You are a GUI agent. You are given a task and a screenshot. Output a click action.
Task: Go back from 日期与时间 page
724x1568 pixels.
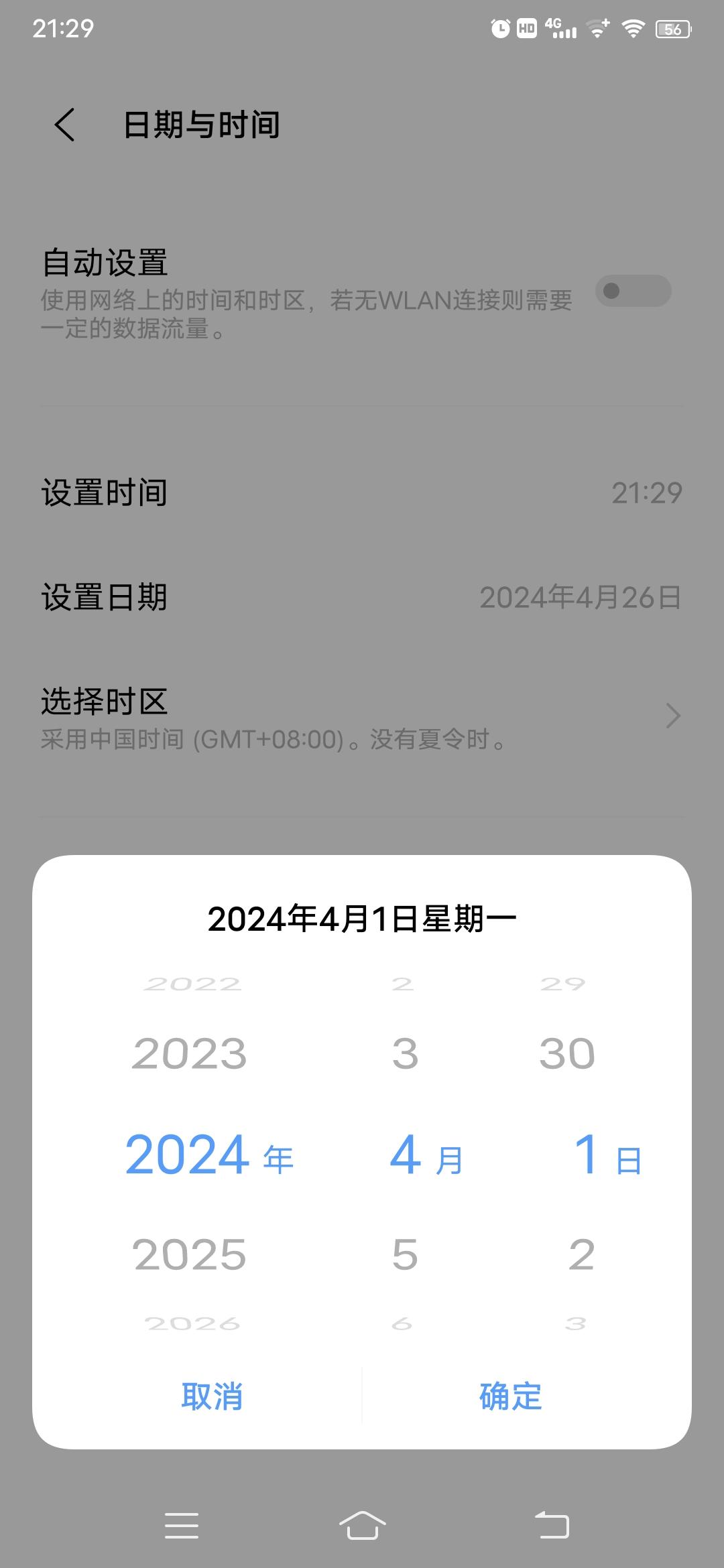pyautogui.click(x=65, y=125)
